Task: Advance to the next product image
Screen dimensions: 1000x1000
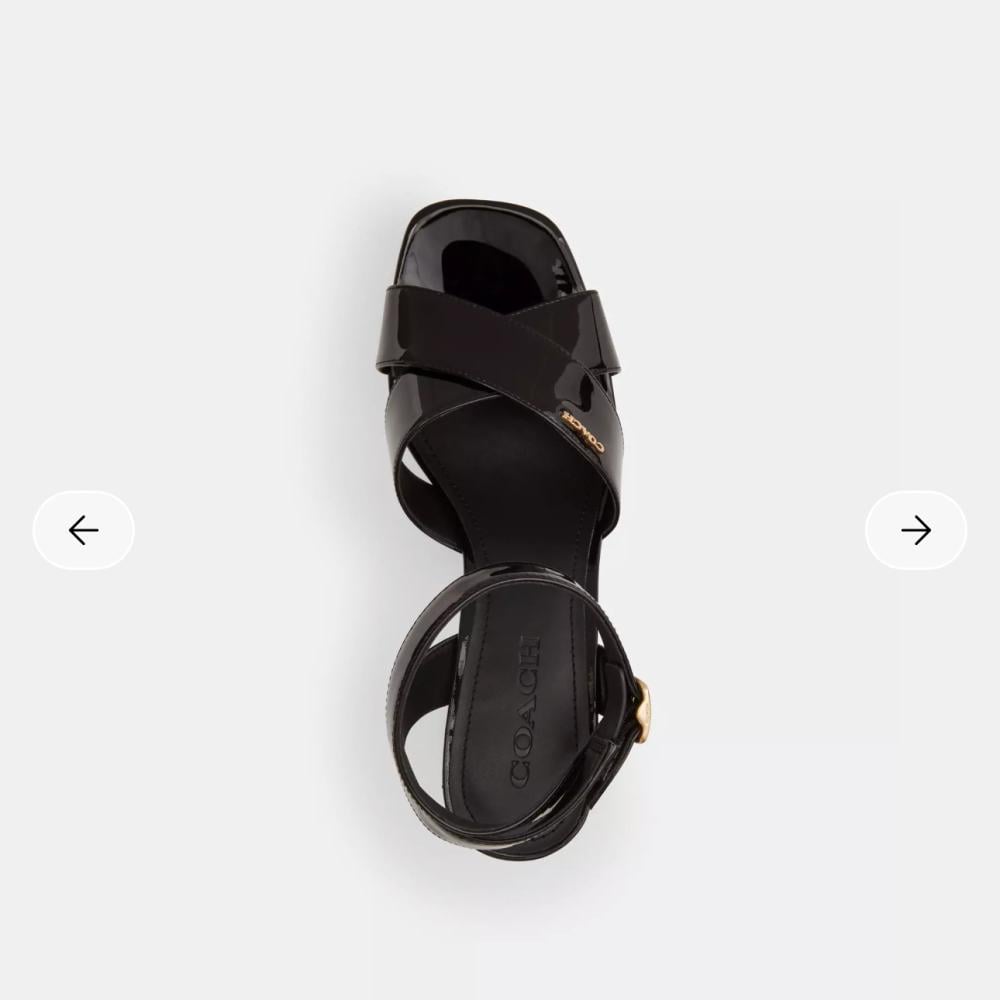Action: pos(915,530)
